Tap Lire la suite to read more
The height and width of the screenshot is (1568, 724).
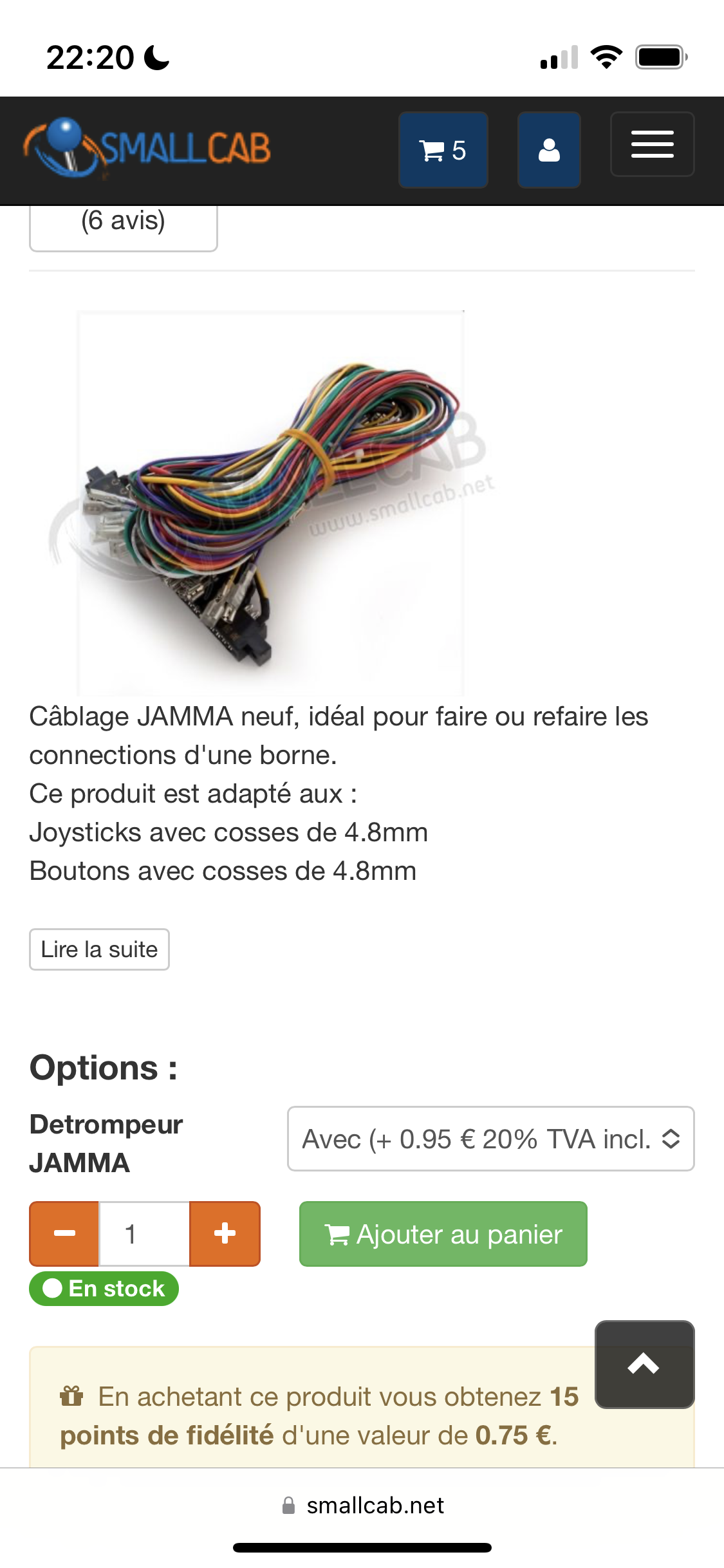(99, 949)
